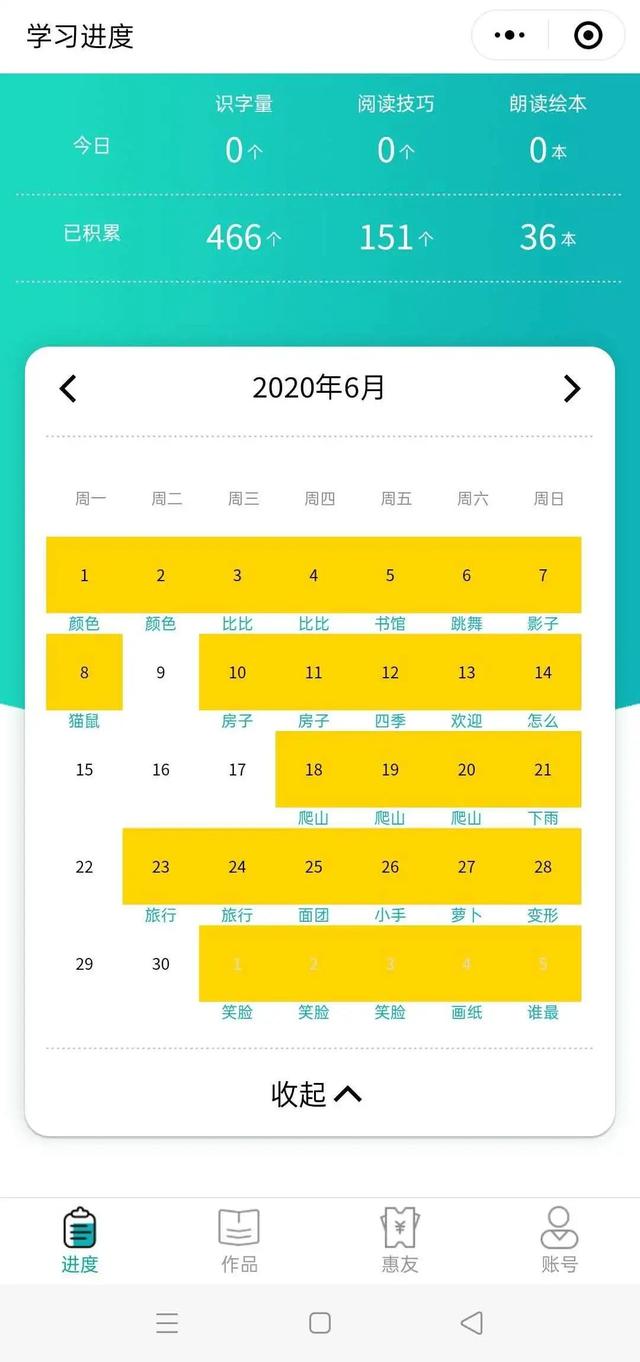The width and height of the screenshot is (640, 1362).
Task: Select the 进度 tab
Action: coord(80,1240)
